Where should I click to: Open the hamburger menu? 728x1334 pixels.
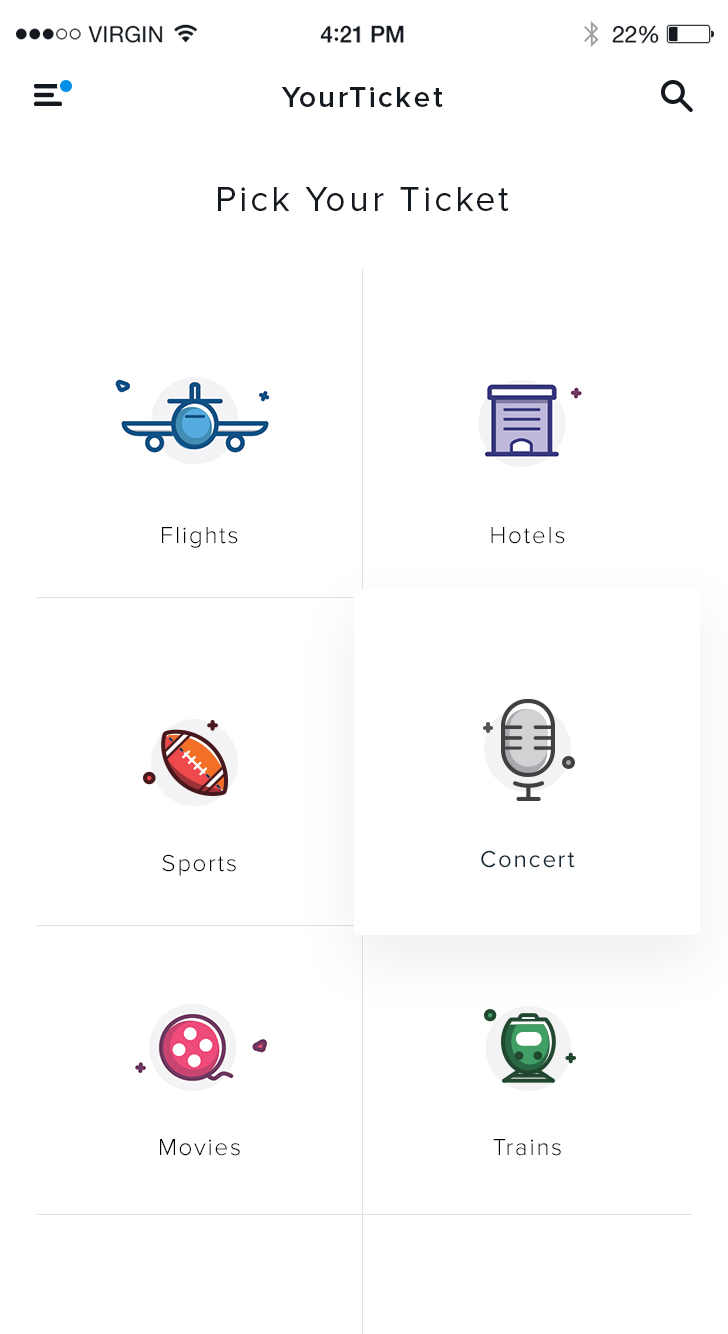point(52,95)
